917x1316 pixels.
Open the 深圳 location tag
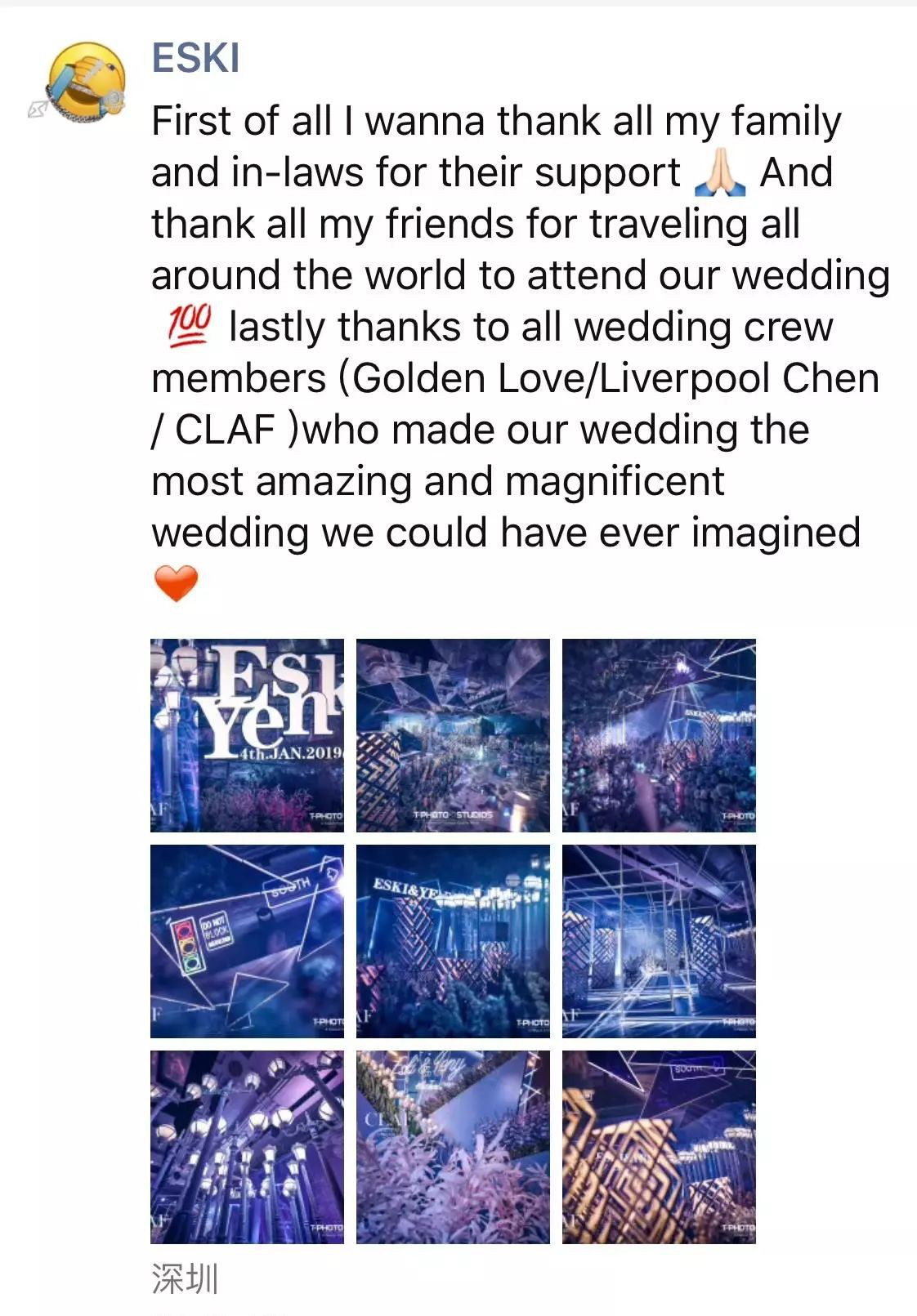coord(185,1278)
